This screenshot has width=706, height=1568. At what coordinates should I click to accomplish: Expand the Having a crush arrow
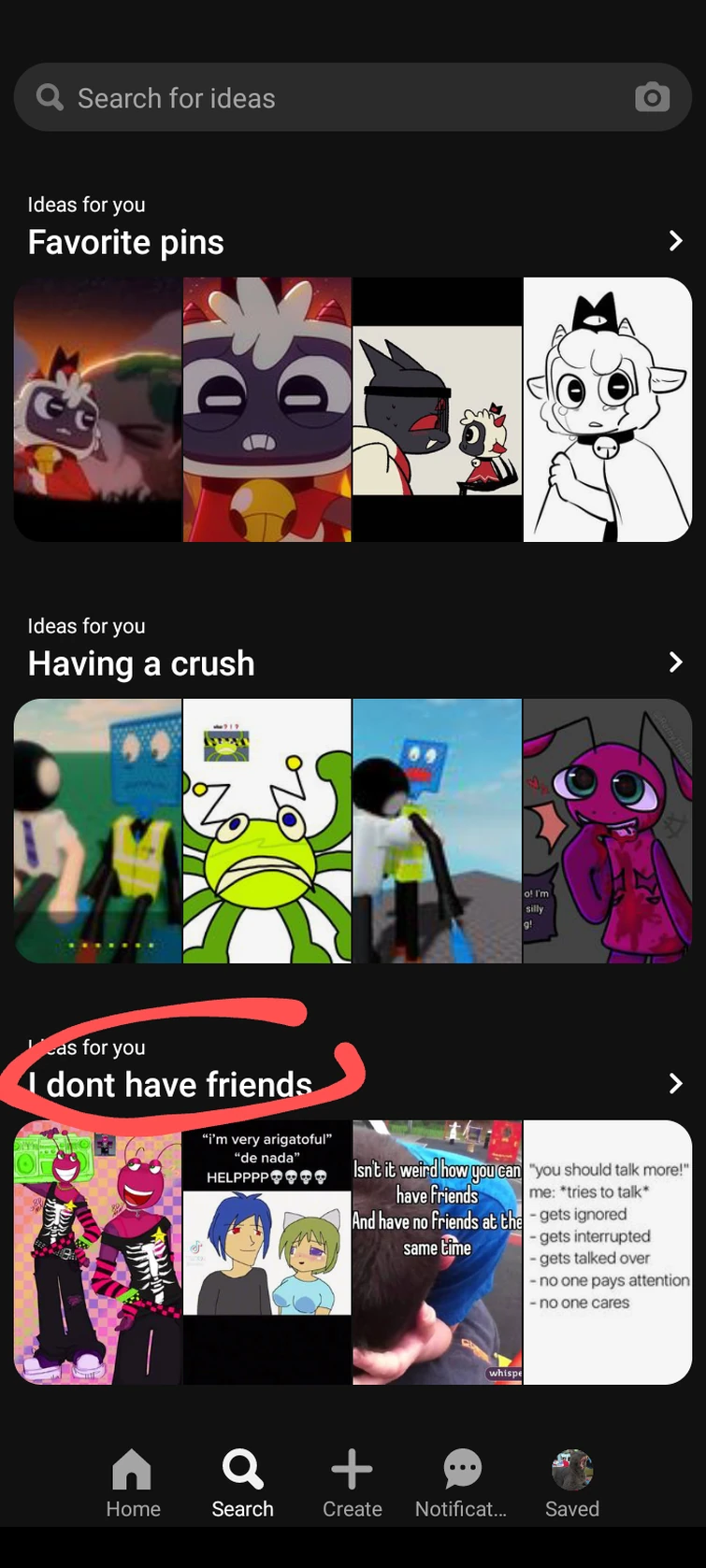(675, 663)
